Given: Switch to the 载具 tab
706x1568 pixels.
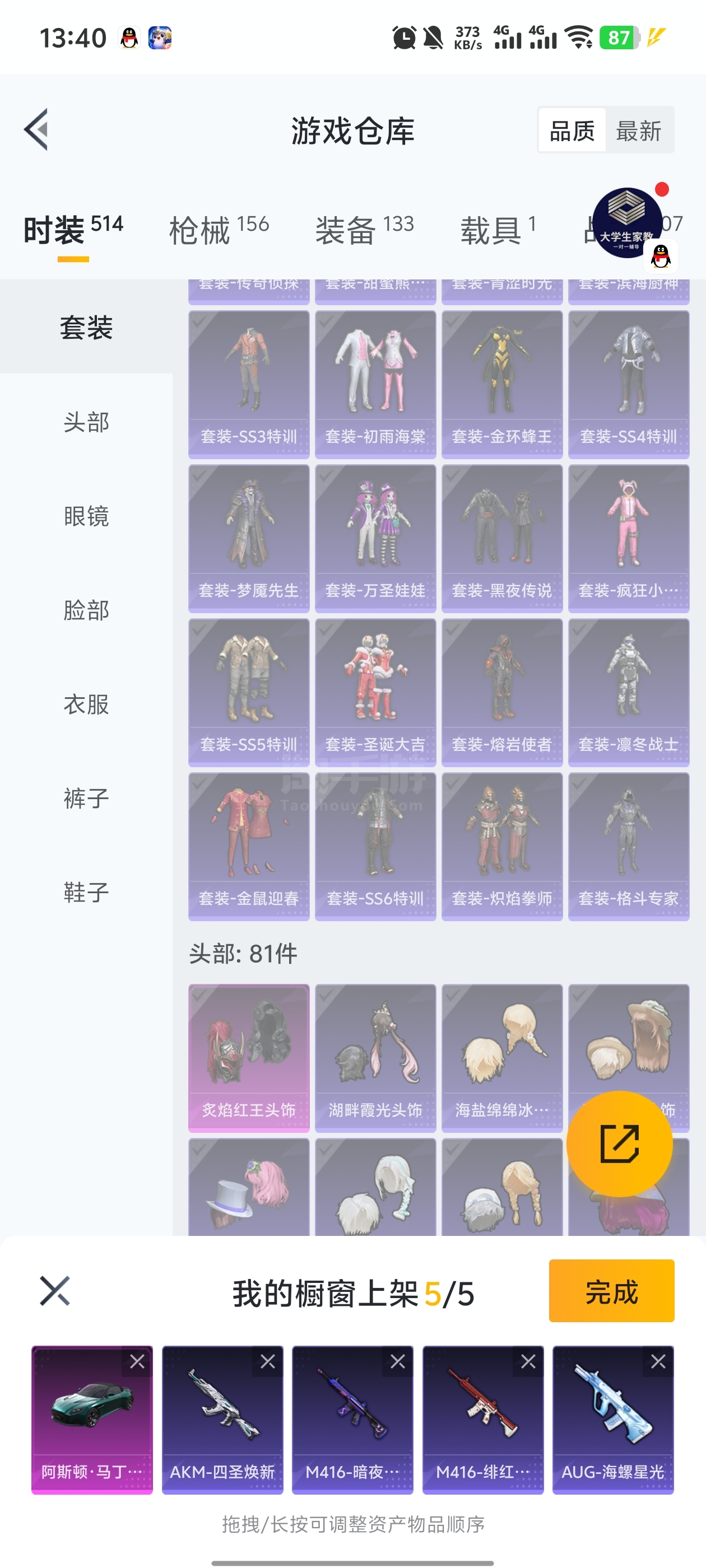Looking at the screenshot, I should (498, 231).
